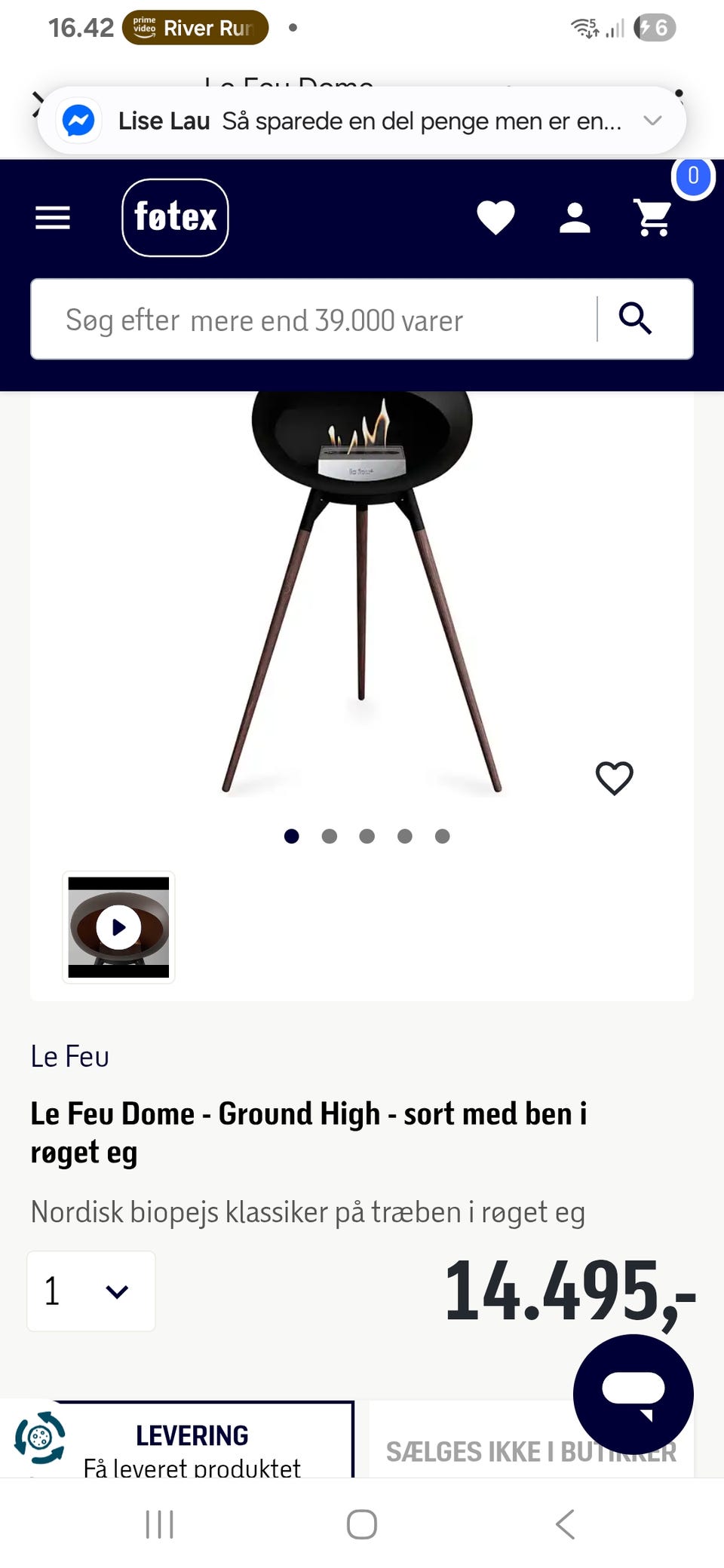Viewport: 724px width, 1568px height.
Task: Open the Lise Lau Messenger notification
Action: click(x=339, y=121)
